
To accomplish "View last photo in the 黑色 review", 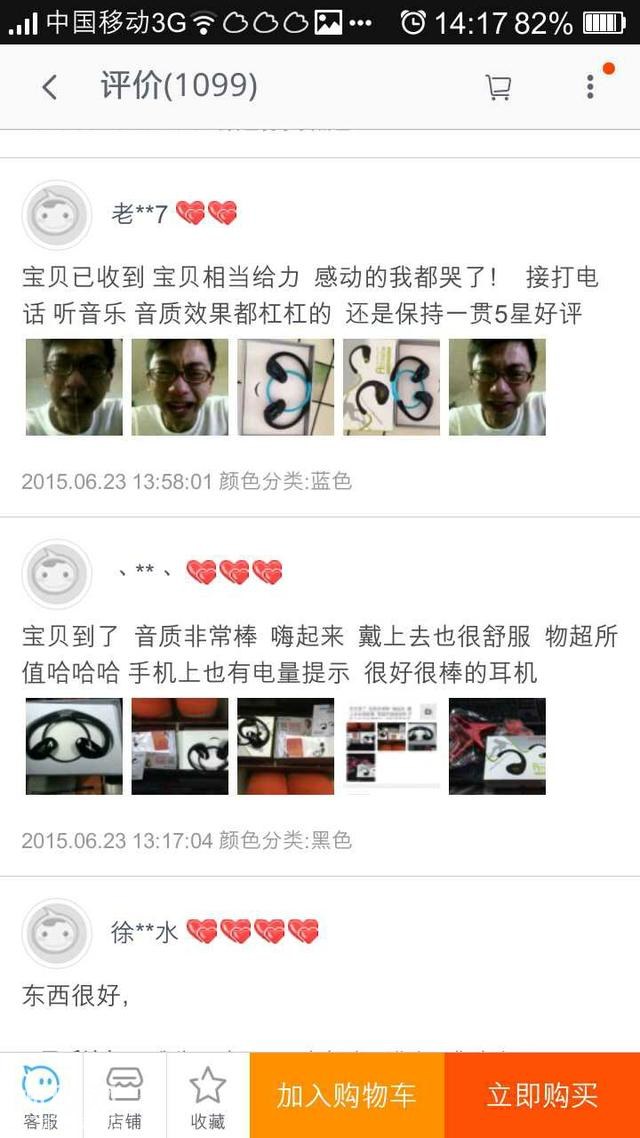I will 497,746.
